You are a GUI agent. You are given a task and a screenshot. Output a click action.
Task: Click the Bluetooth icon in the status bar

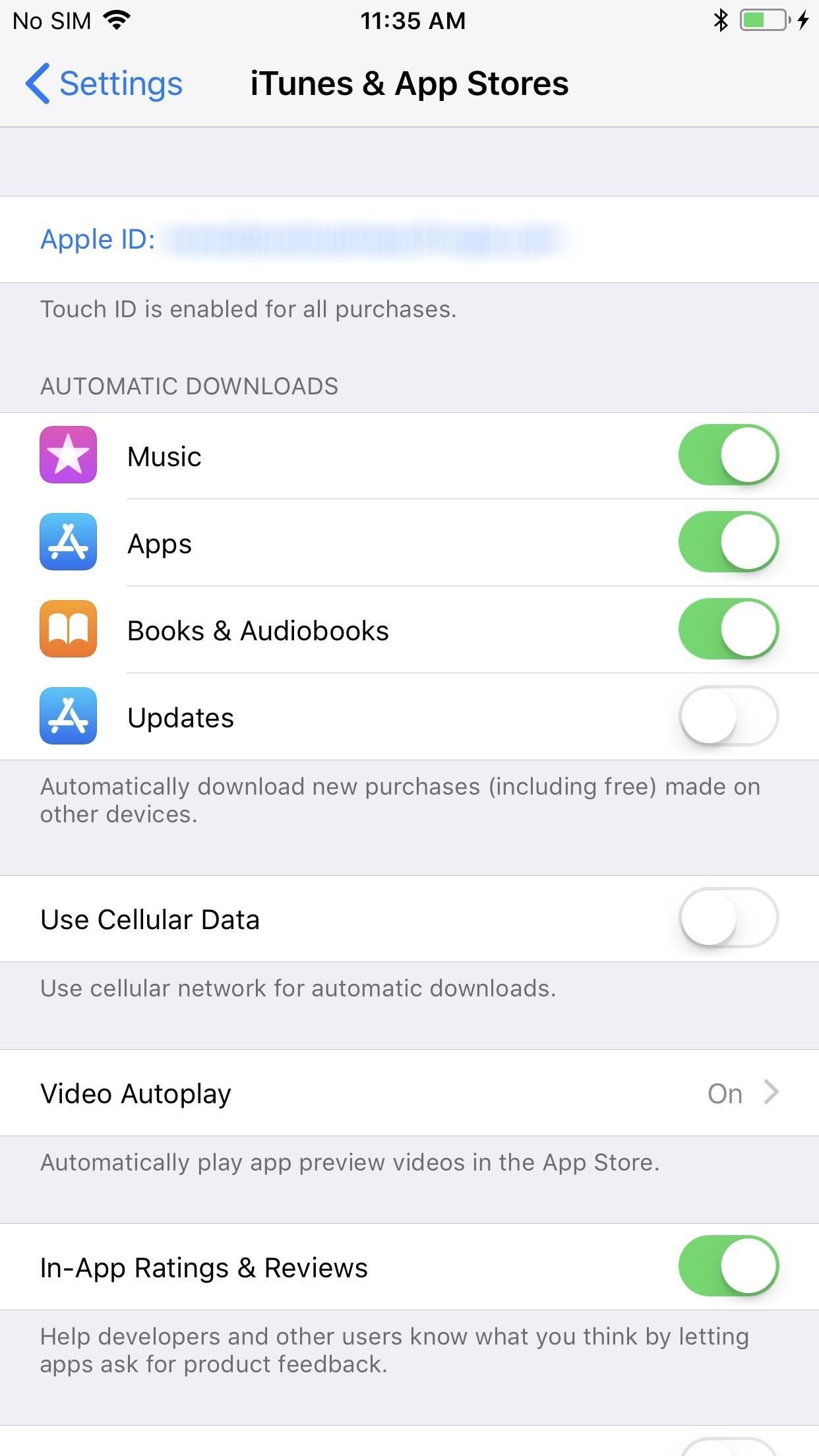(718, 20)
